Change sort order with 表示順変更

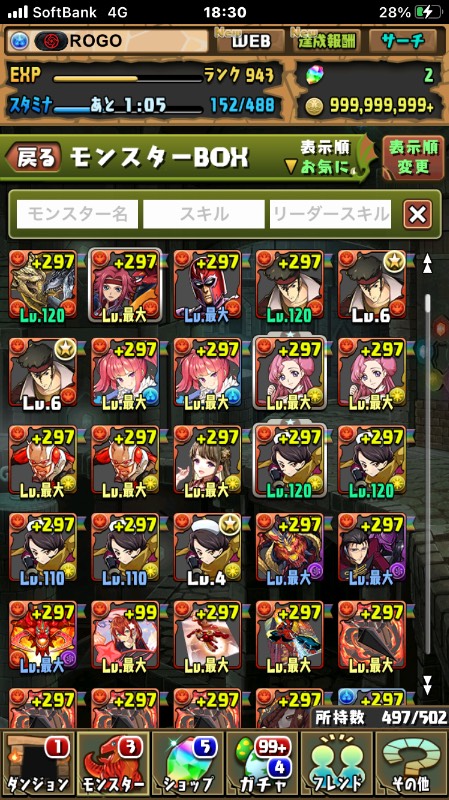pos(413,158)
